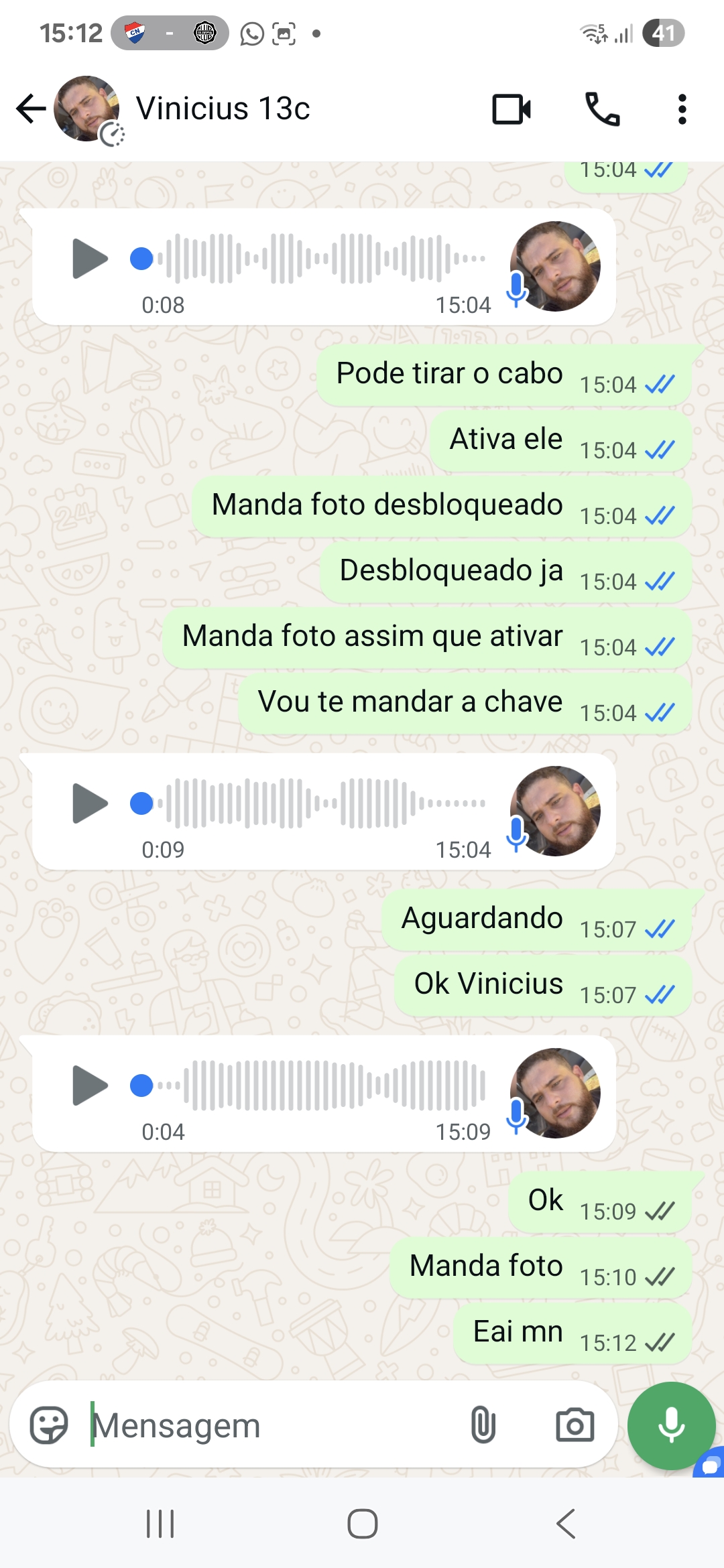Focus the Mensagem text field
This screenshot has height=1568, width=724.
pos(268,1425)
